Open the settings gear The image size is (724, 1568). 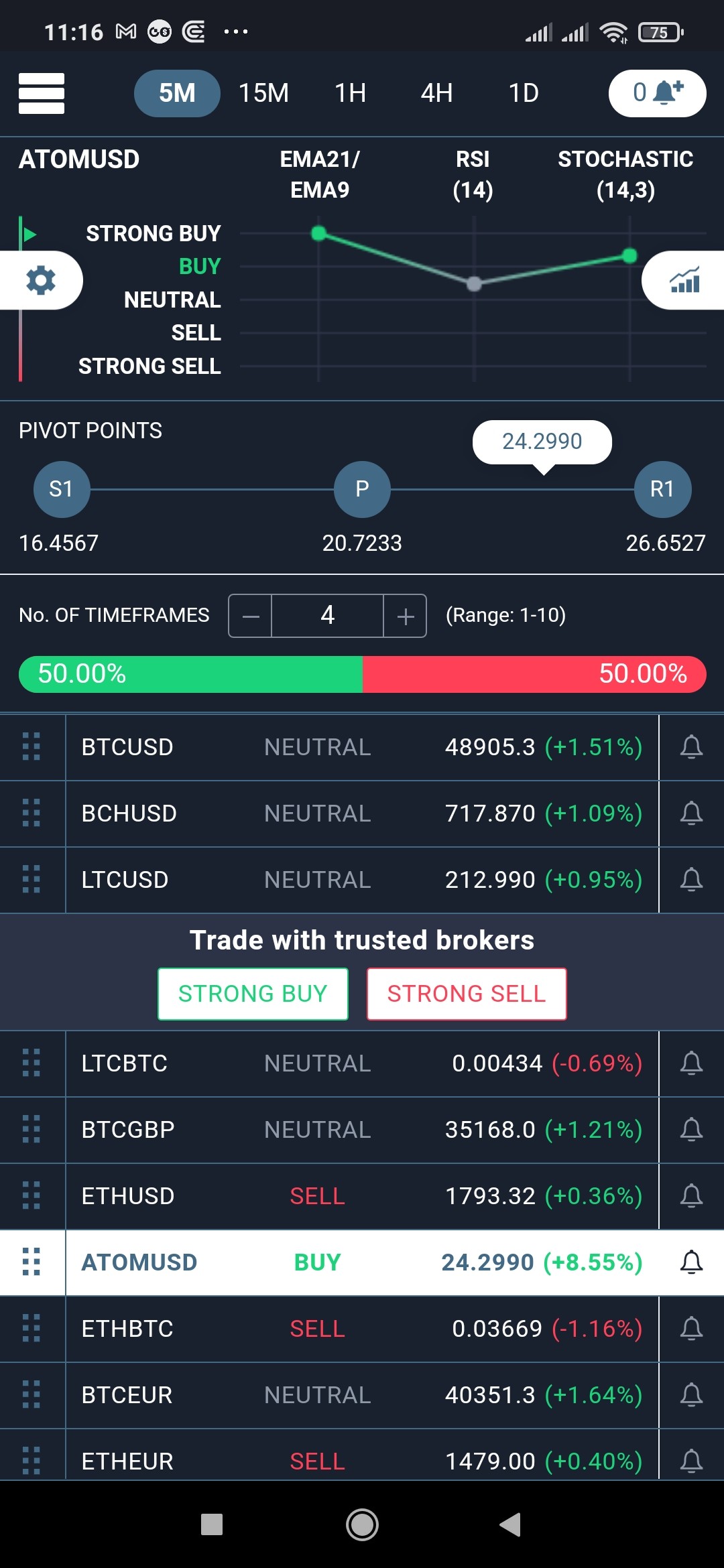tap(41, 280)
